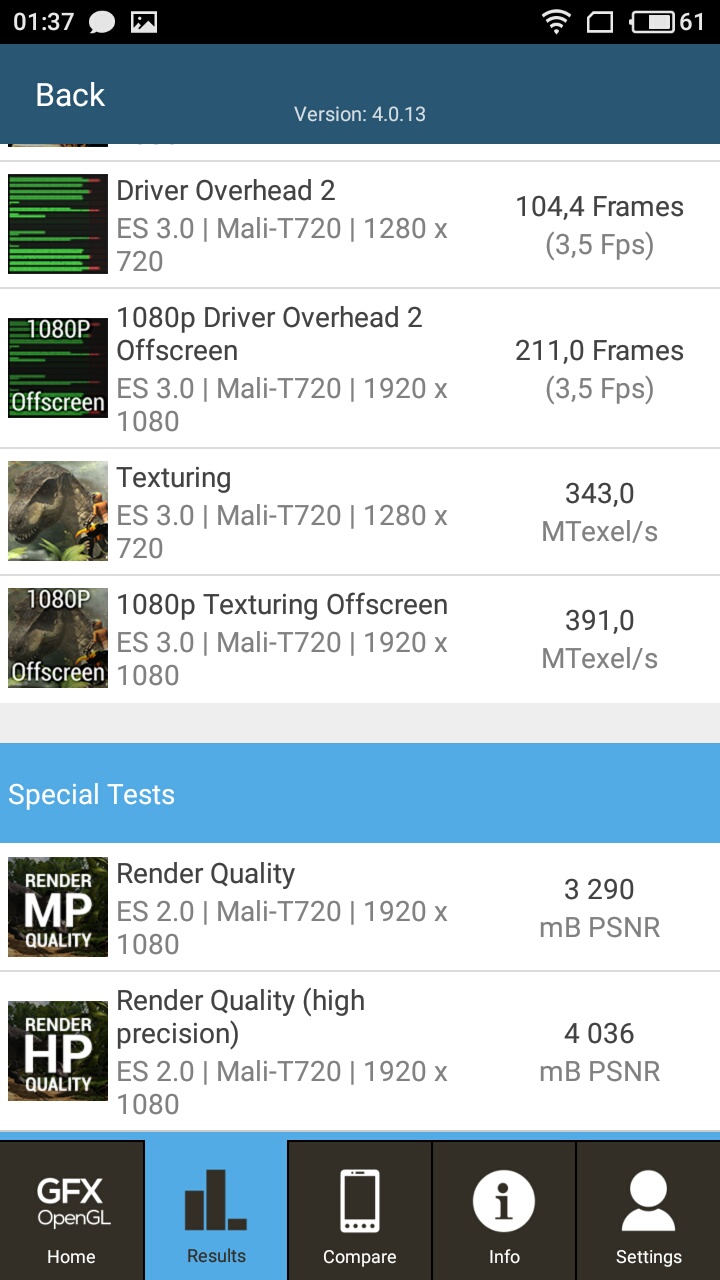The width and height of the screenshot is (720, 1280).
Task: Go to the Home tab
Action: coord(72,1210)
